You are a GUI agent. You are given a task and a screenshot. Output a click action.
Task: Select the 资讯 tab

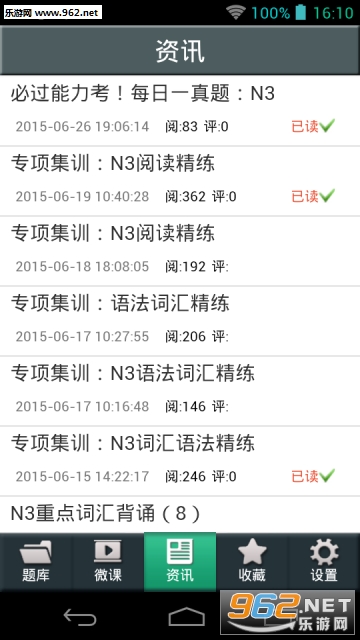tap(180, 562)
